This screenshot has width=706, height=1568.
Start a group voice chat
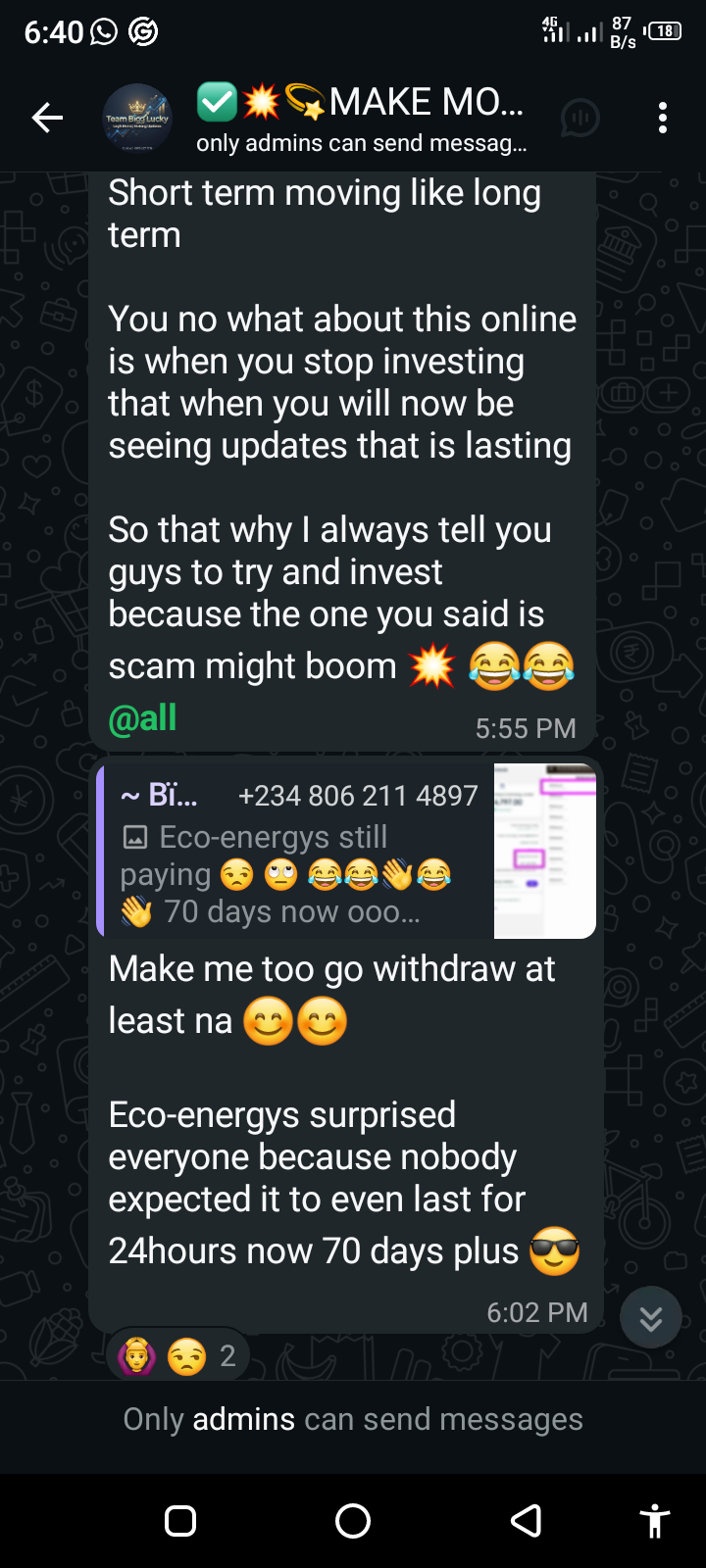click(580, 119)
